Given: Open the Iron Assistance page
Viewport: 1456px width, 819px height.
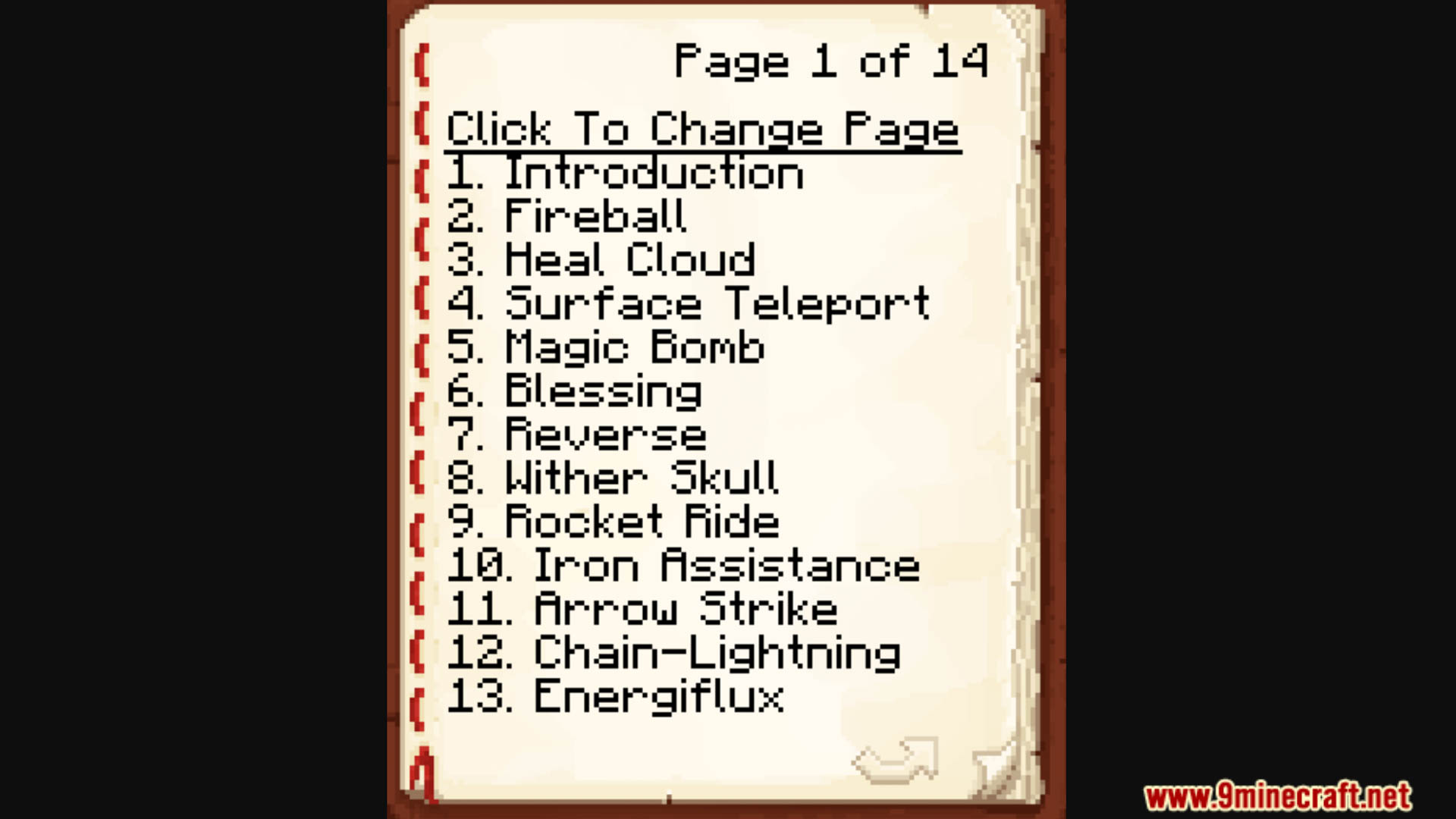Looking at the screenshot, I should click(684, 566).
